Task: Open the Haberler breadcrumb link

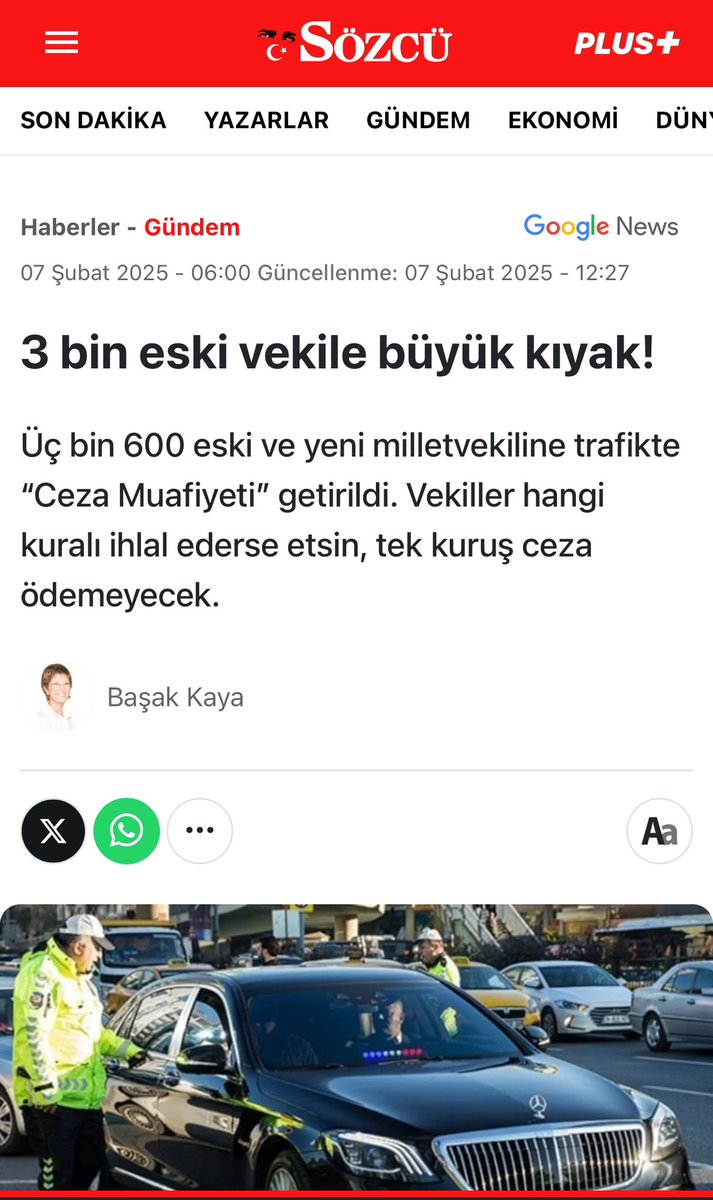Action: 69,227
